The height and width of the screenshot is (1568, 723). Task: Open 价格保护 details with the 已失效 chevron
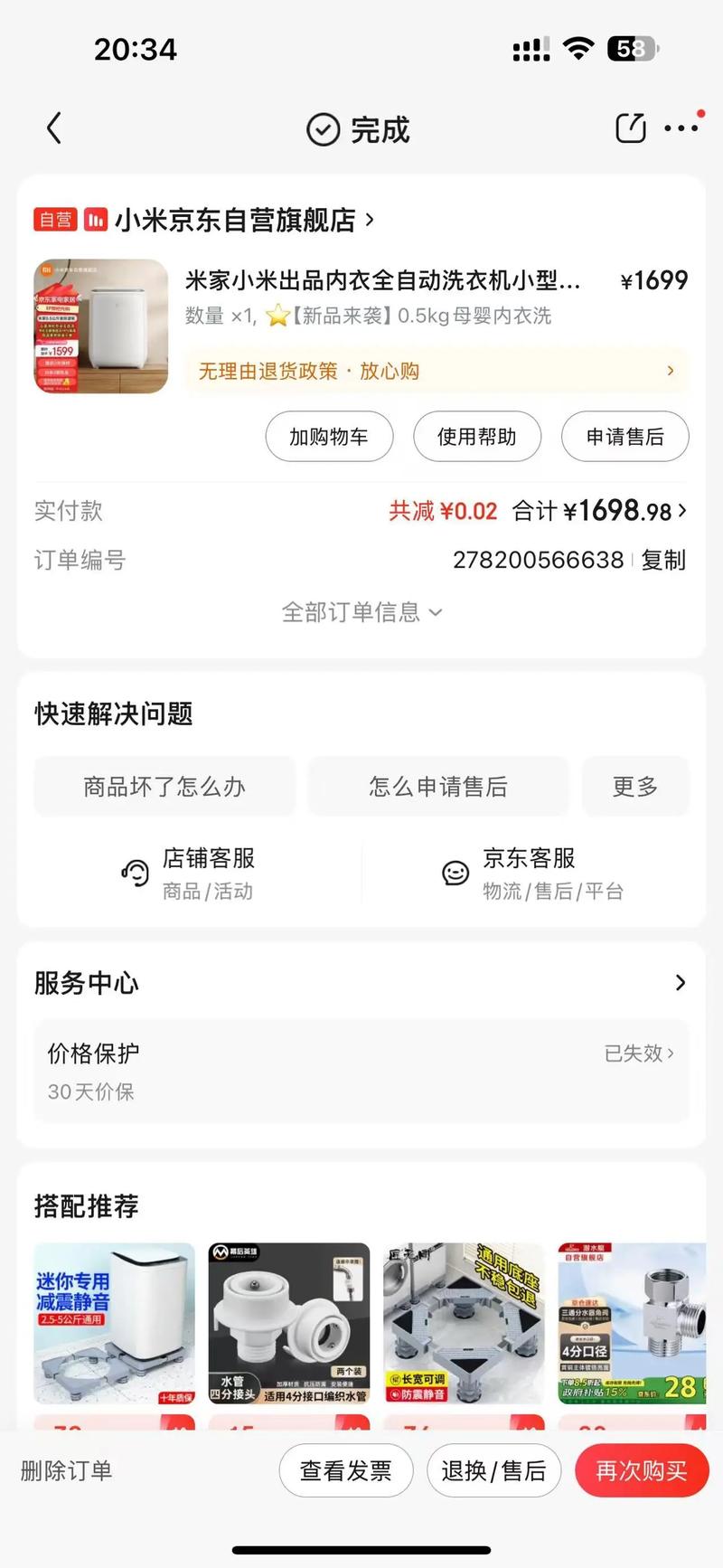pos(642,1053)
